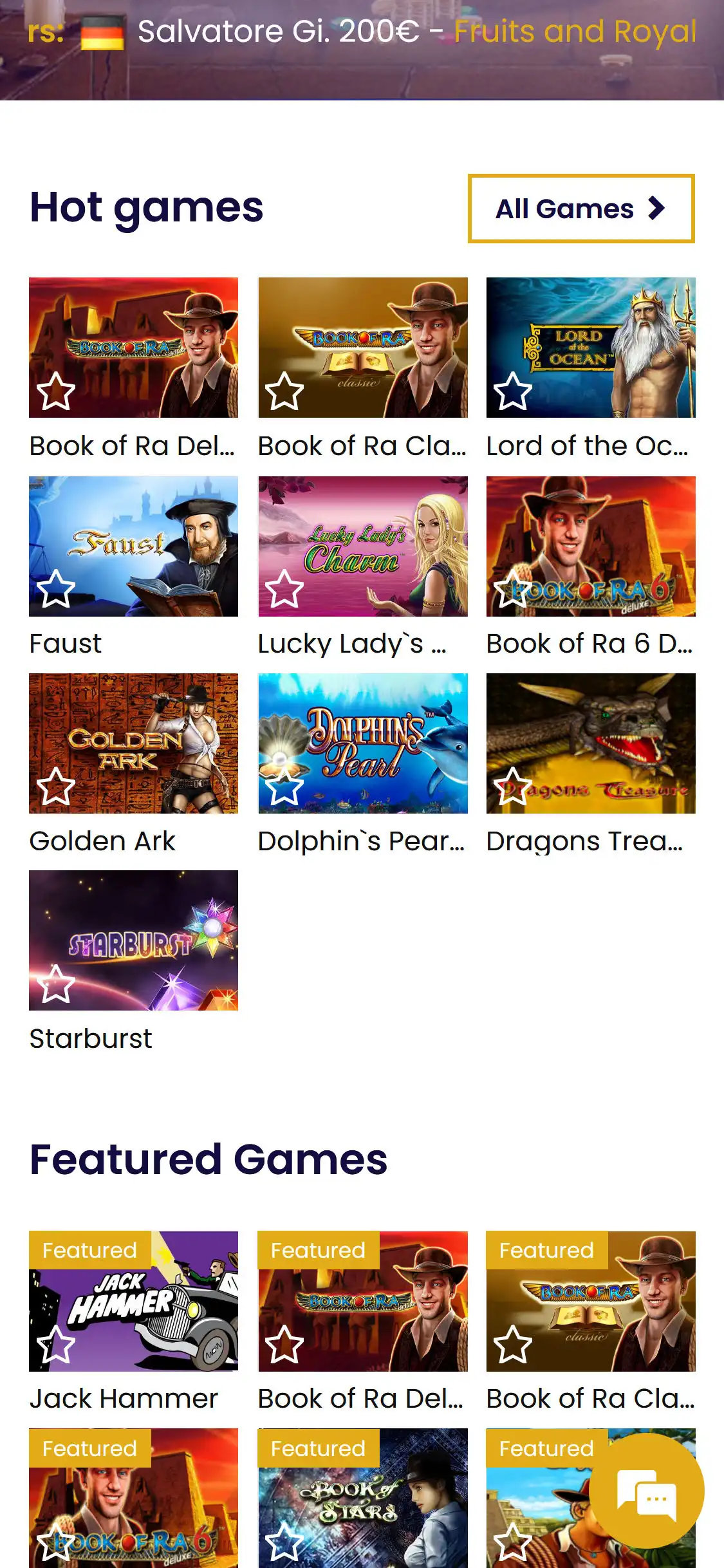Screen dimensions: 724x1568
Task: Star the Jack Hammer featured game
Action: click(x=56, y=1344)
